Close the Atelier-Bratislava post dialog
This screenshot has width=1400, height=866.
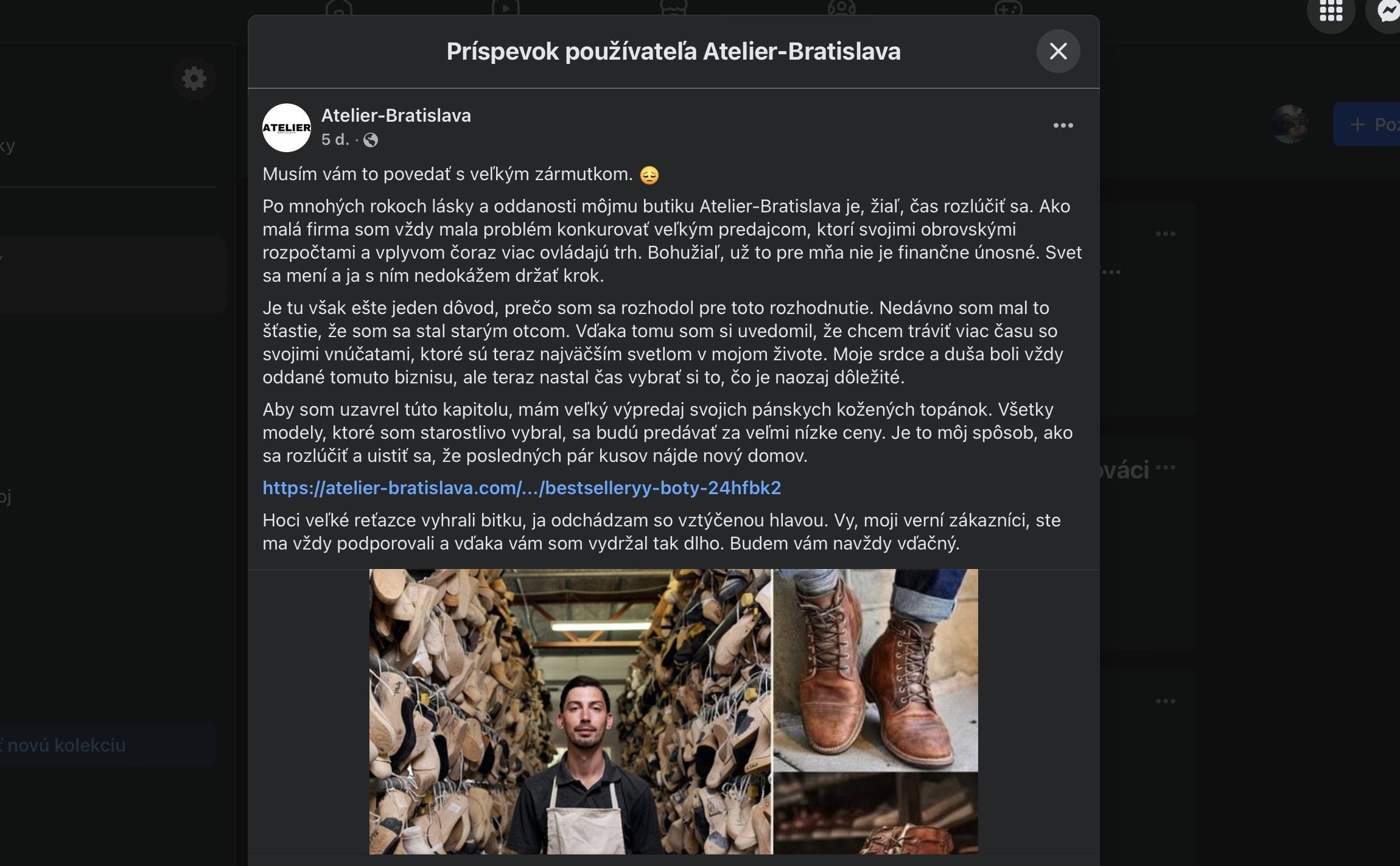pos(1058,51)
